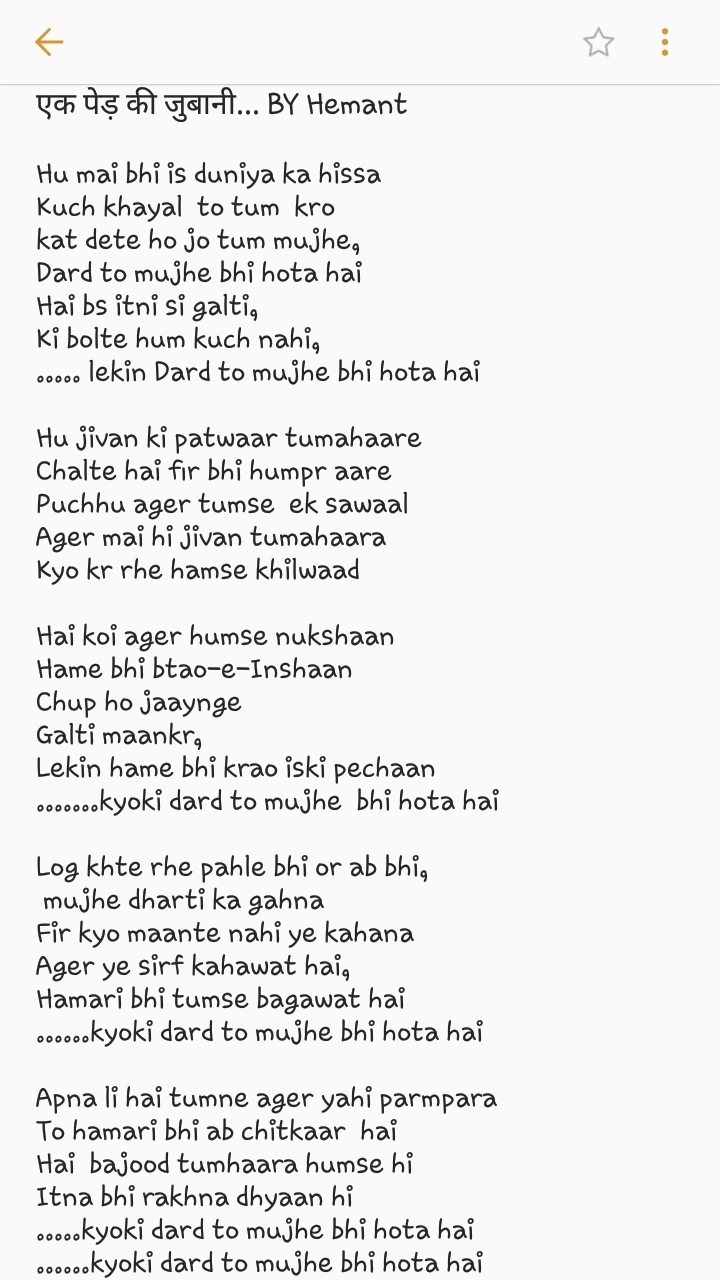This screenshot has width=720, height=1280.
Task: Open the three-dot overflow menu
Action: (x=664, y=42)
